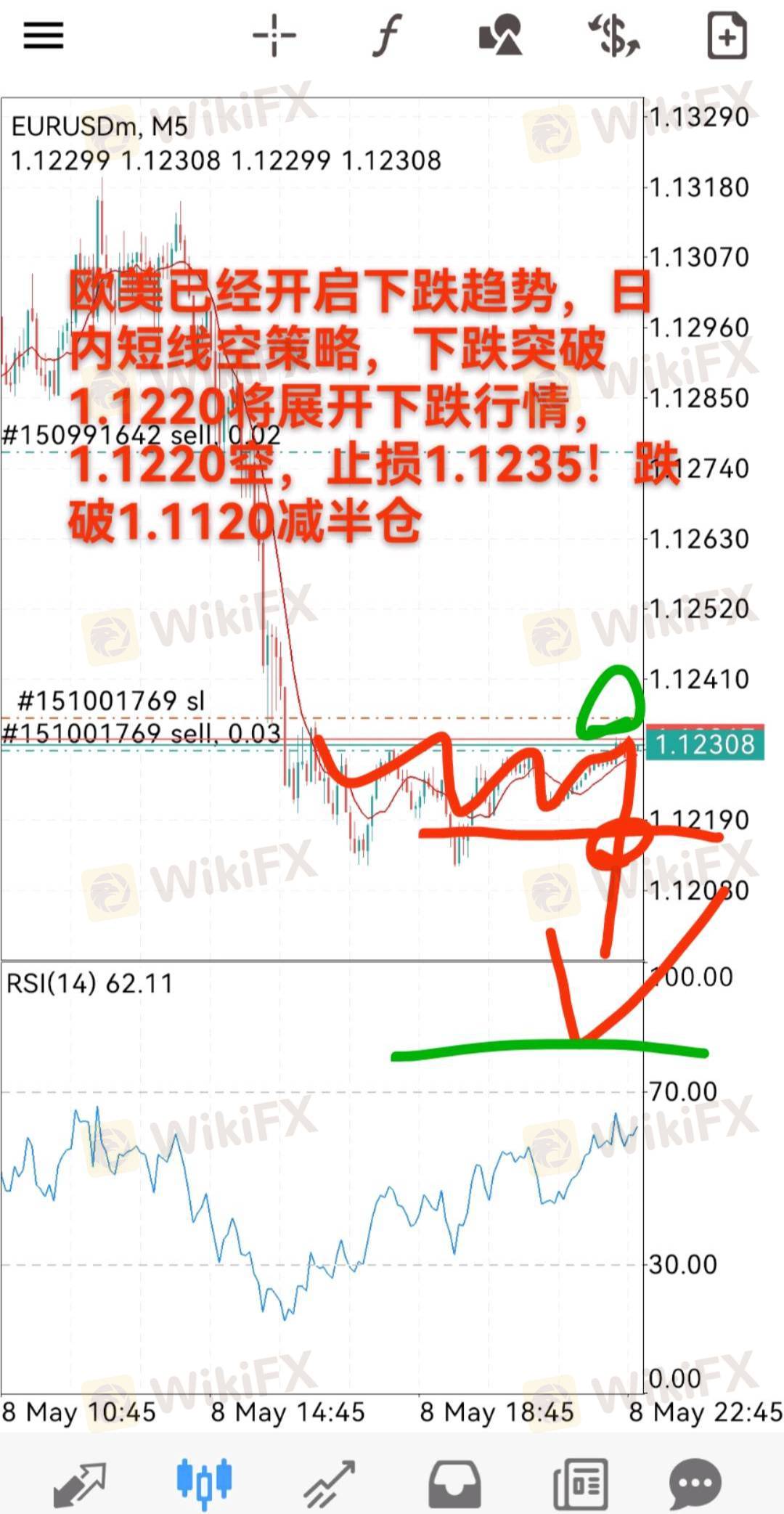Open the indicators function icon
784x1514 pixels.
[x=387, y=35]
